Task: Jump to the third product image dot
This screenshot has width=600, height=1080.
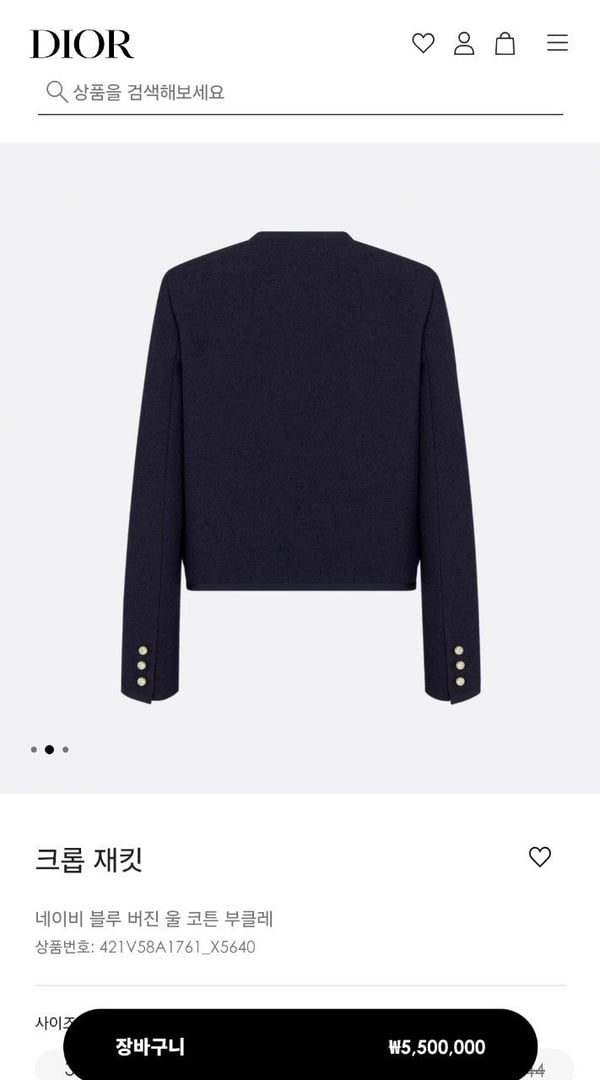Action: [x=66, y=749]
